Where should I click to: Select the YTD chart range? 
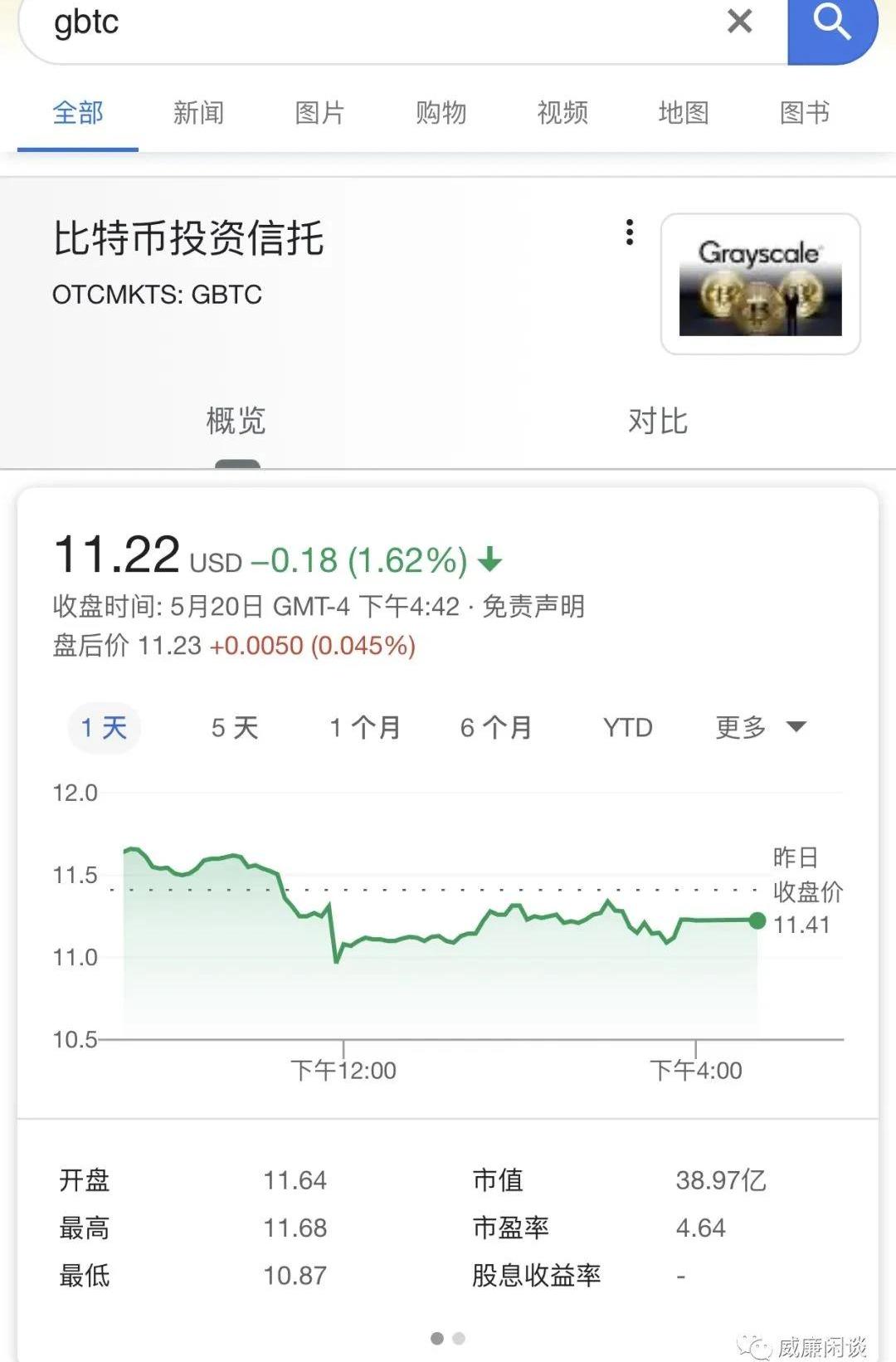[x=628, y=728]
